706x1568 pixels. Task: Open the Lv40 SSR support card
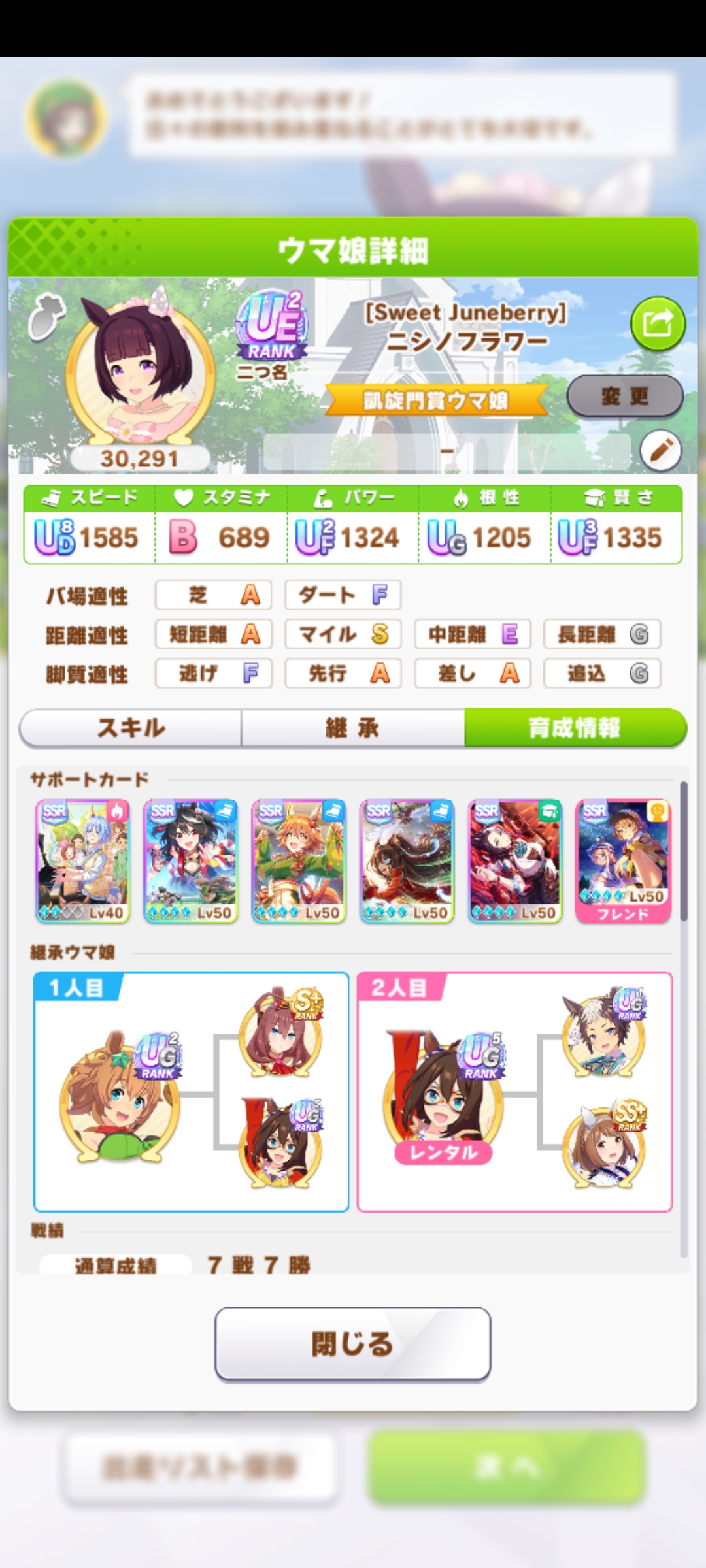[83, 860]
